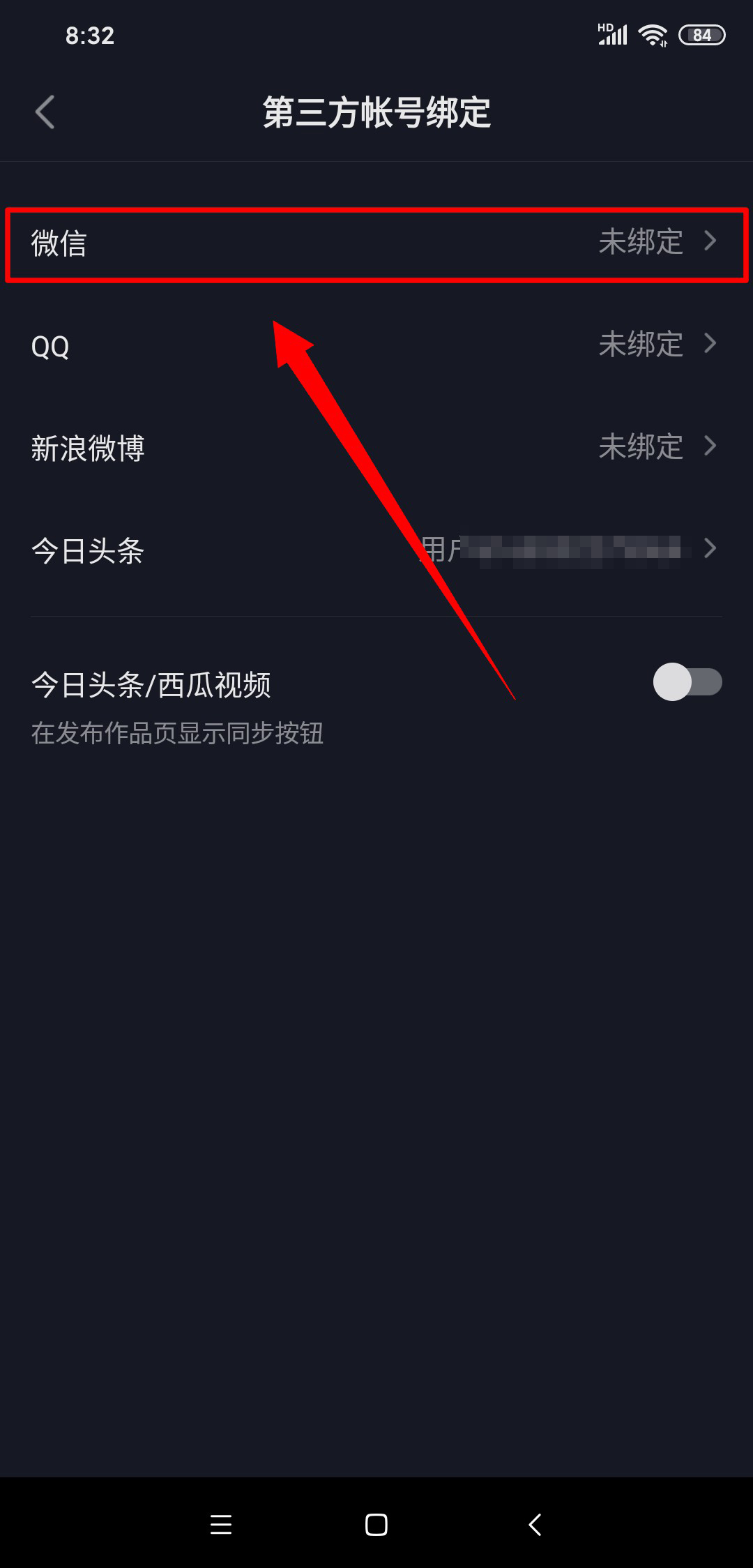
Task: Tap the chevron next to 今日头条
Action: tap(710, 550)
